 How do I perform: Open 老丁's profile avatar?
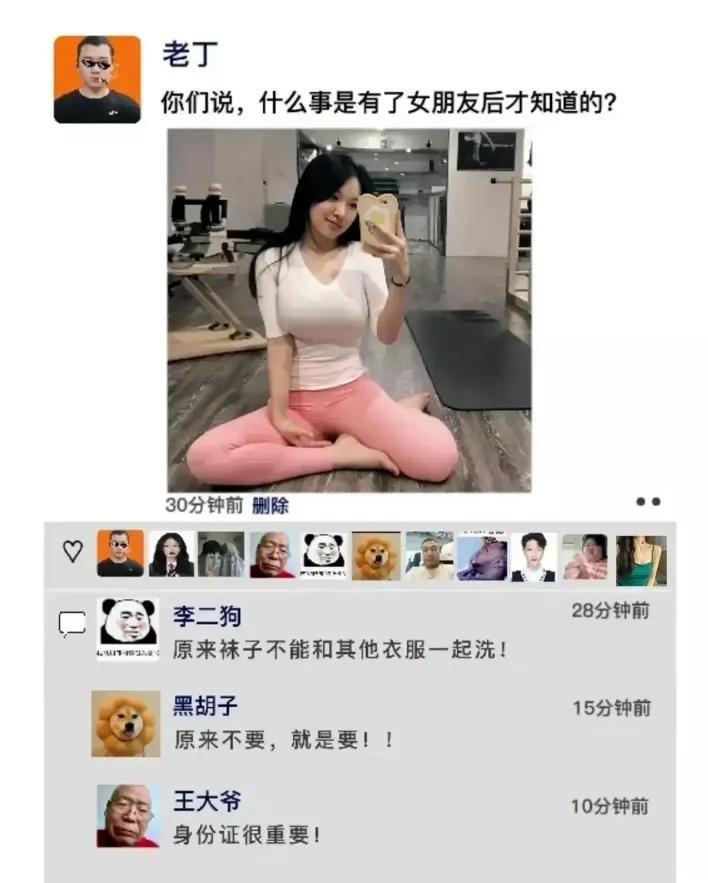(x=97, y=79)
